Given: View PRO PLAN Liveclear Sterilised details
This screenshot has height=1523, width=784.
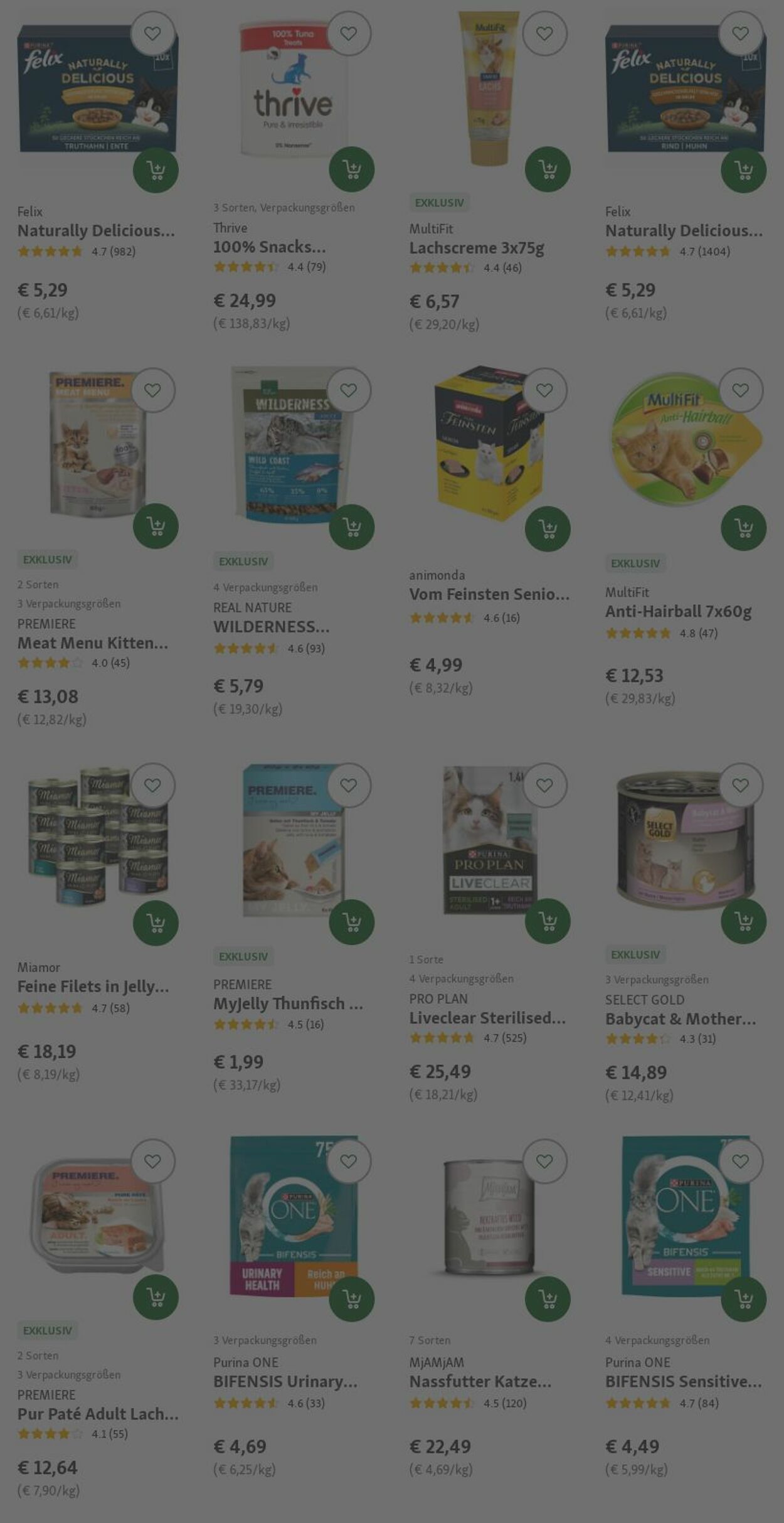Looking at the screenshot, I should [x=487, y=1018].
